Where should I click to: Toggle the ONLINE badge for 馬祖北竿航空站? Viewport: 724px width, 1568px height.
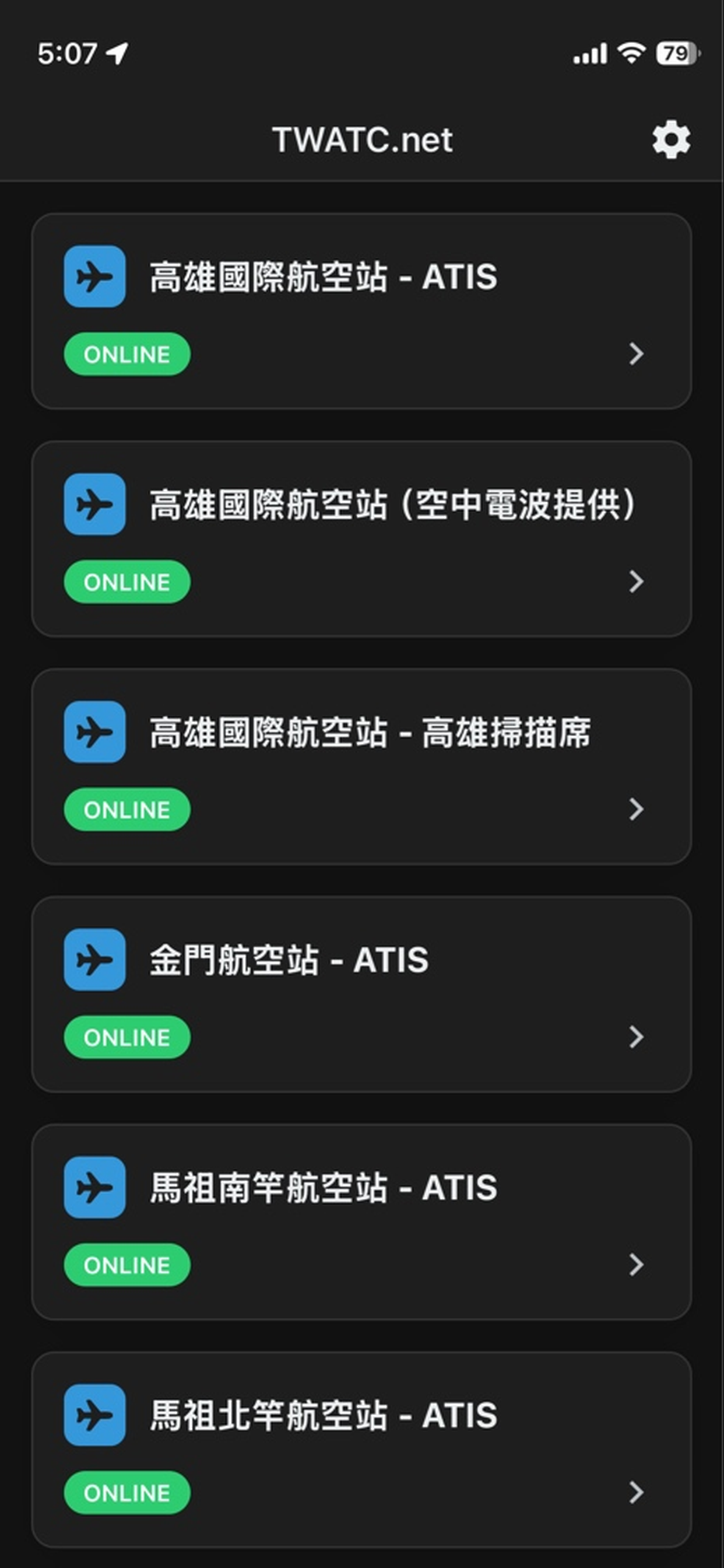click(x=126, y=1493)
